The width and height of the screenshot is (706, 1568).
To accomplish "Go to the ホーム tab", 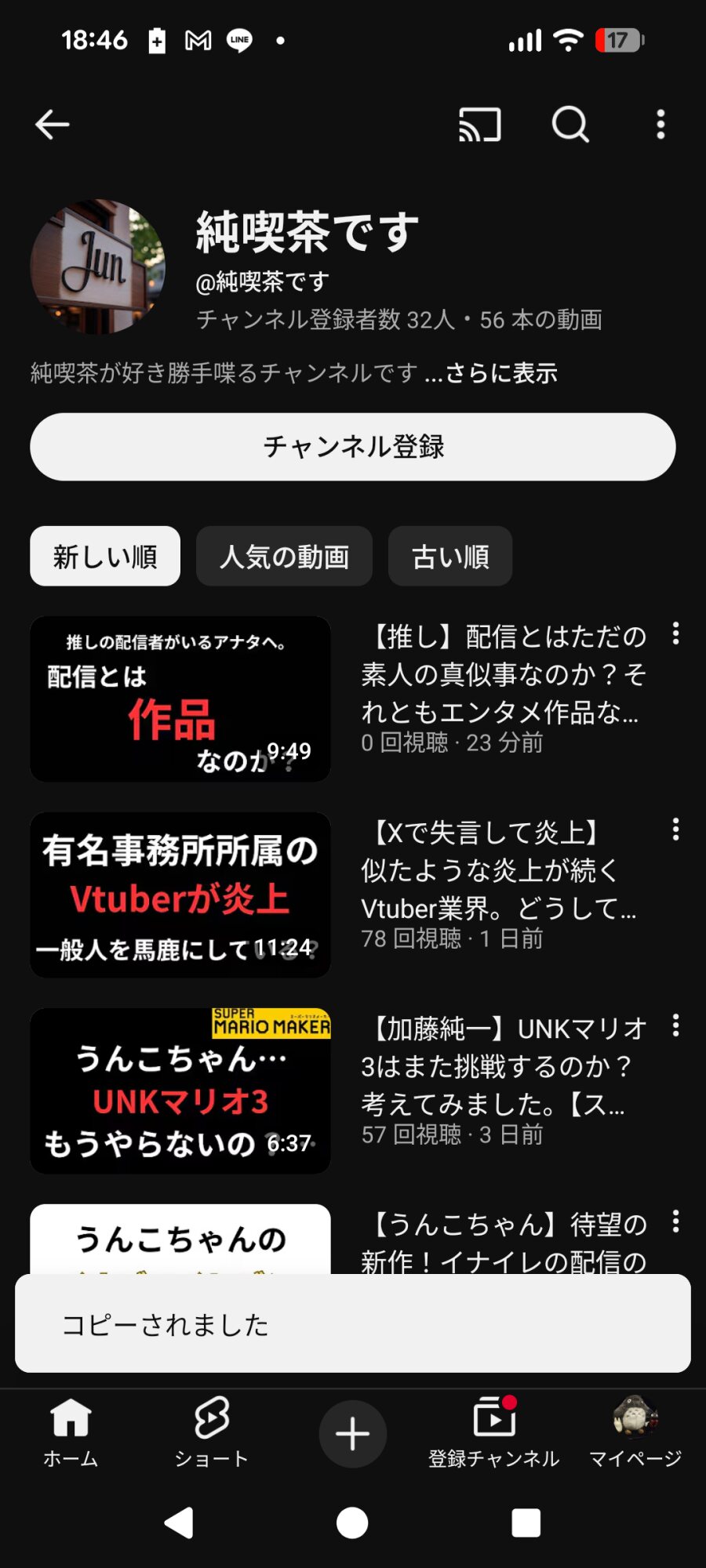I will pos(71,1434).
